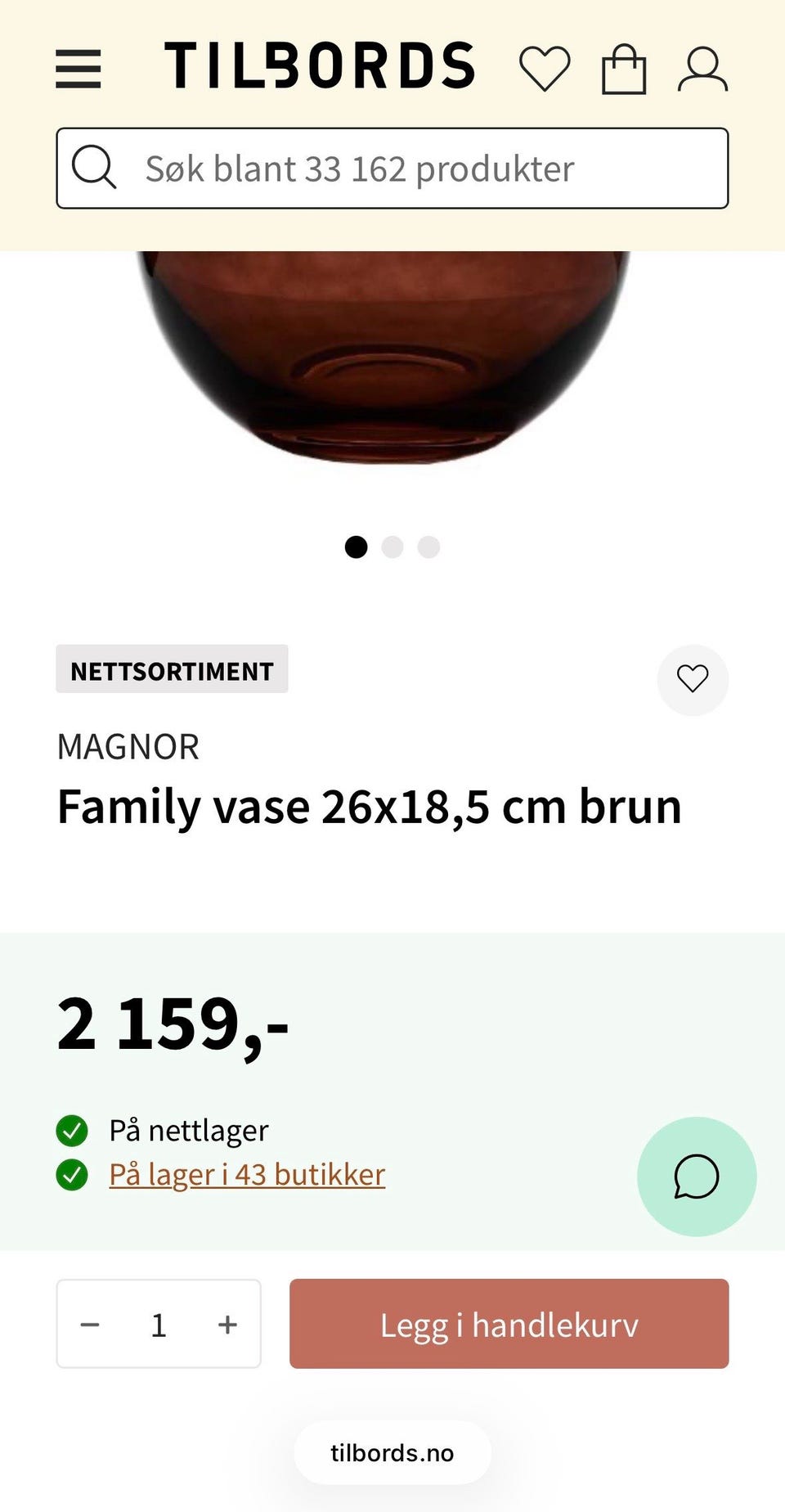Image resolution: width=785 pixels, height=1512 pixels.
Task: Open the På lager i 43 butikker link
Action: [x=247, y=1174]
